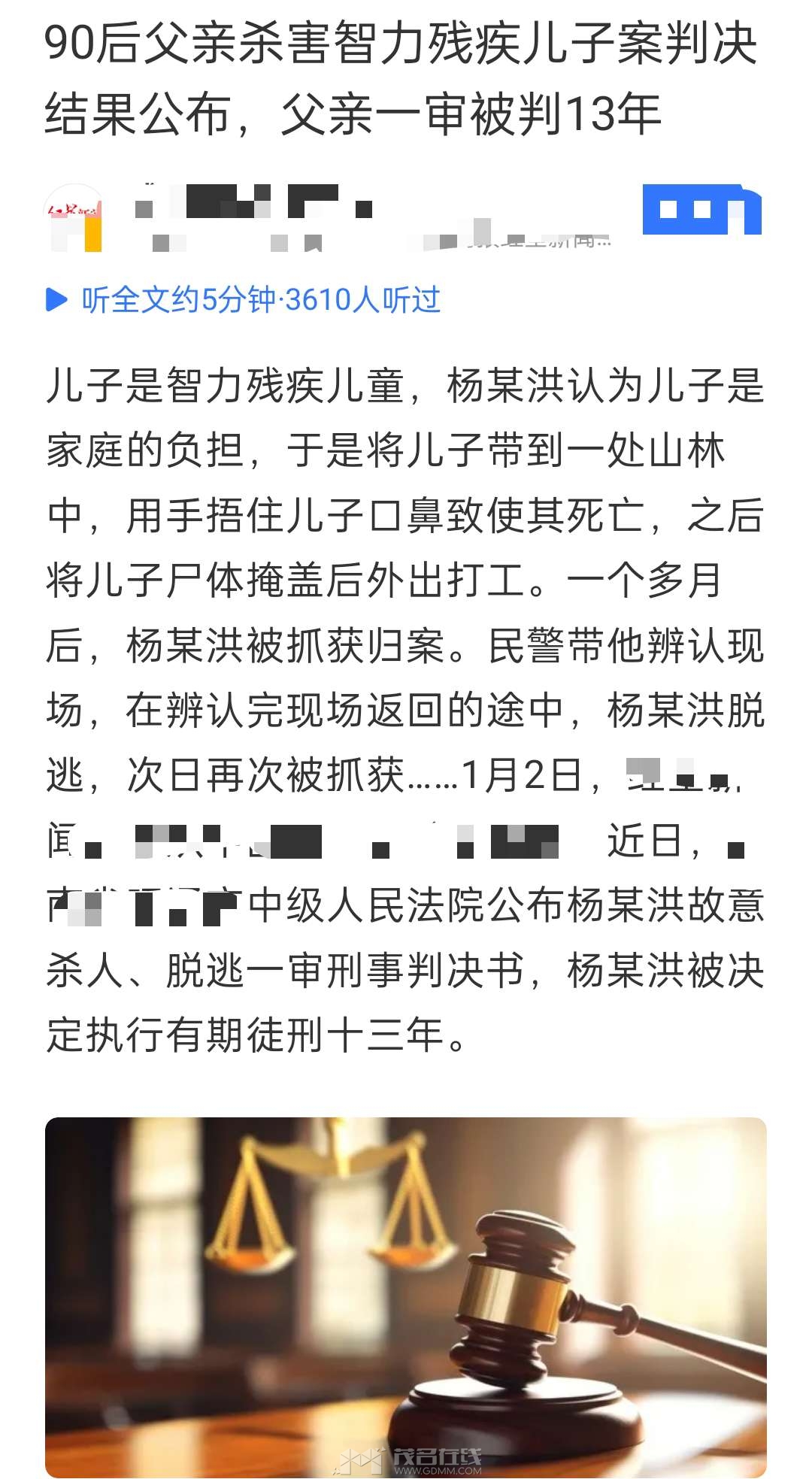Open the author's profile avatar
This screenshot has height=1479, width=812.
coord(74,217)
